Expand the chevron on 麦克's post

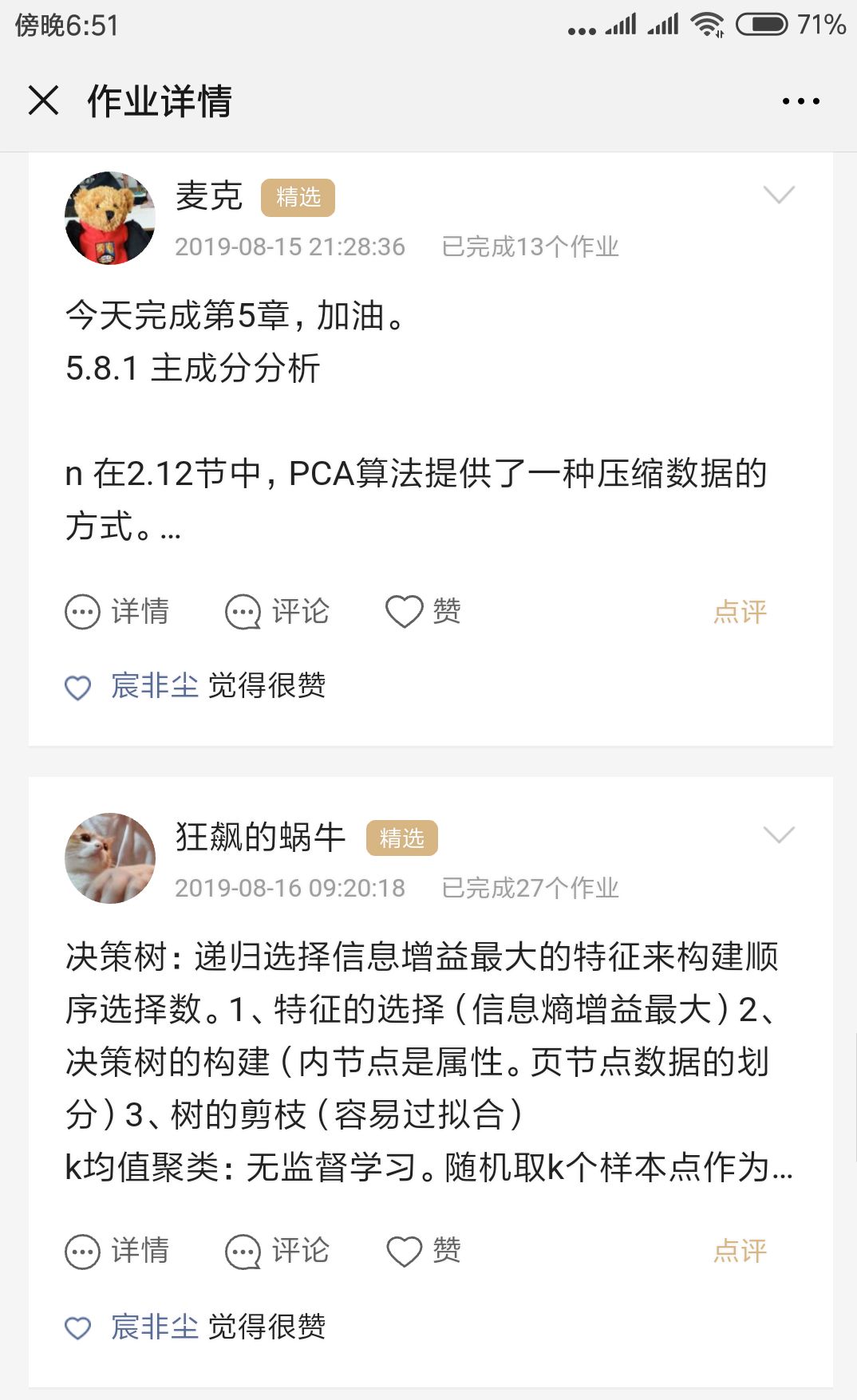pos(779,195)
